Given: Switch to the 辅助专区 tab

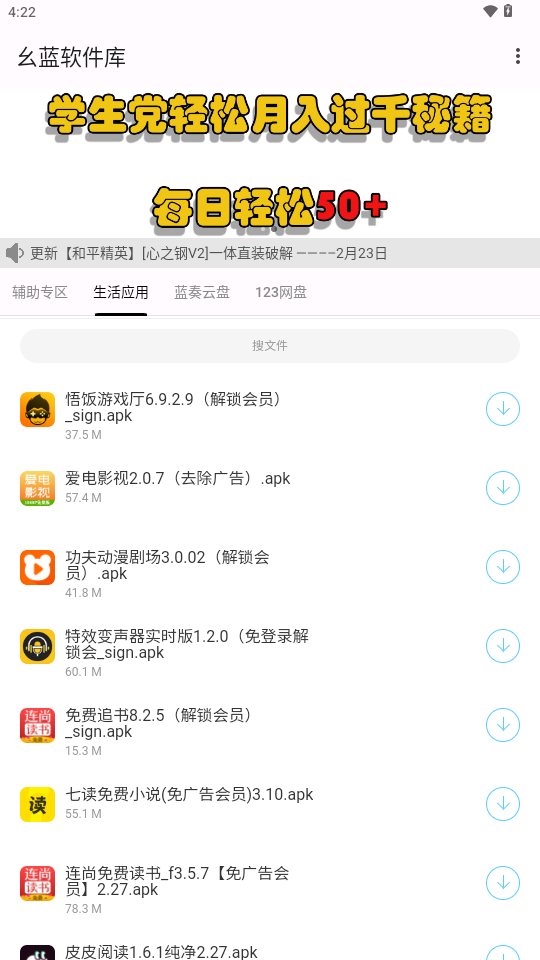Looking at the screenshot, I should (40, 292).
